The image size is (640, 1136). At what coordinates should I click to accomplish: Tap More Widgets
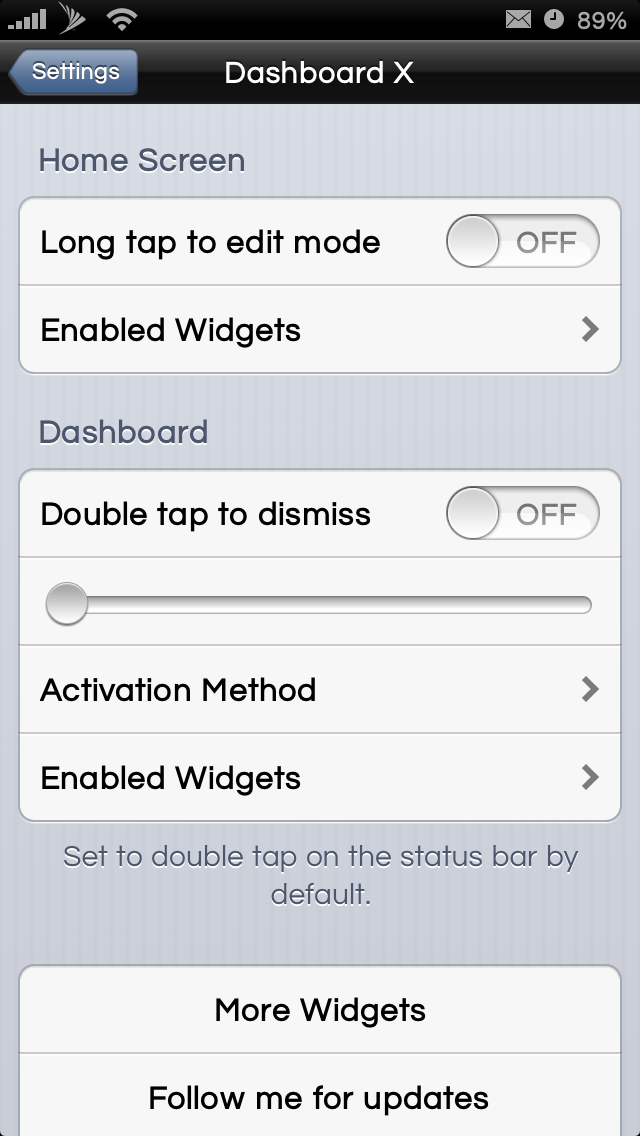[320, 1009]
